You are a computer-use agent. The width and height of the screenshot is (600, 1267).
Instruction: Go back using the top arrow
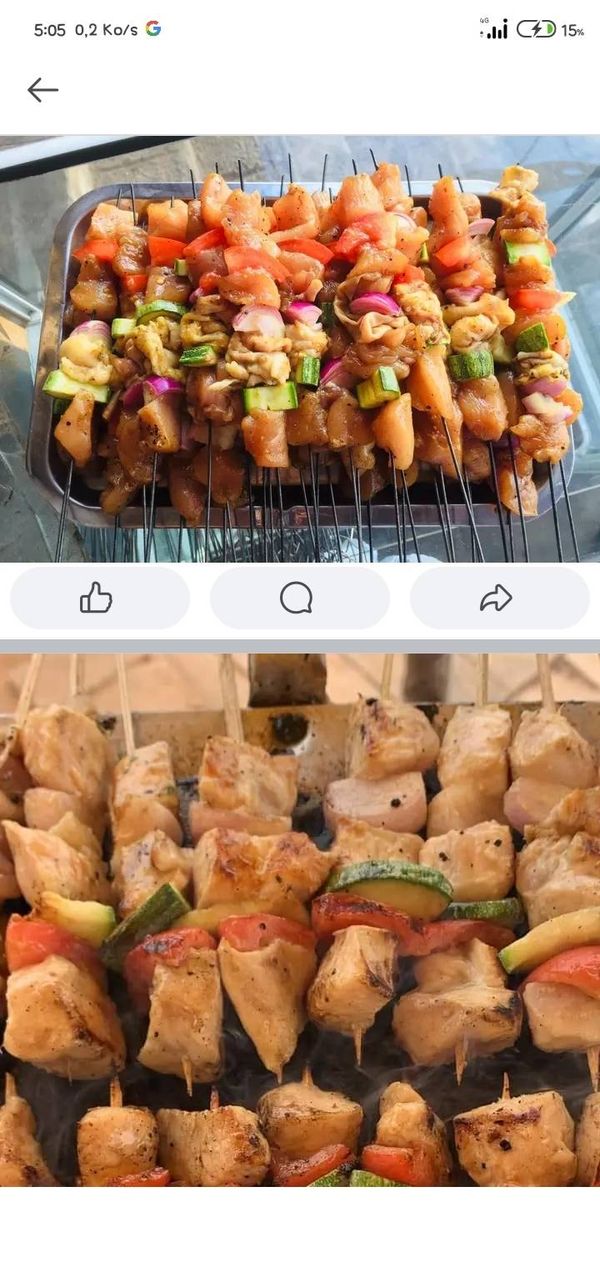pos(42,90)
